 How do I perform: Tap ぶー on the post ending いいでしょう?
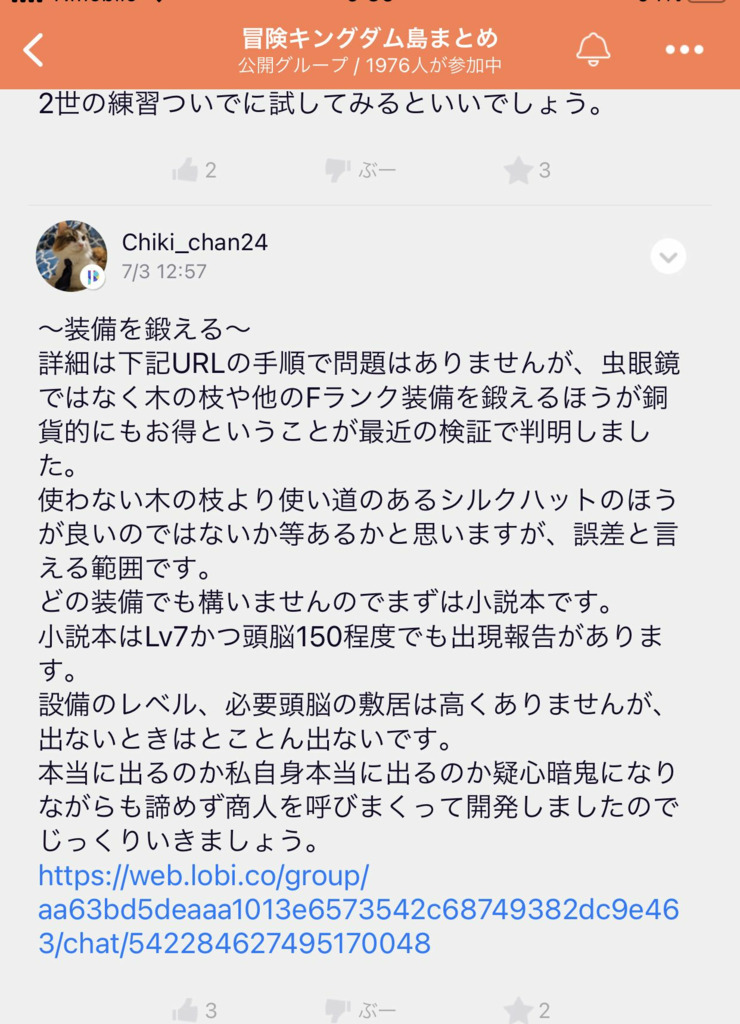coord(361,171)
